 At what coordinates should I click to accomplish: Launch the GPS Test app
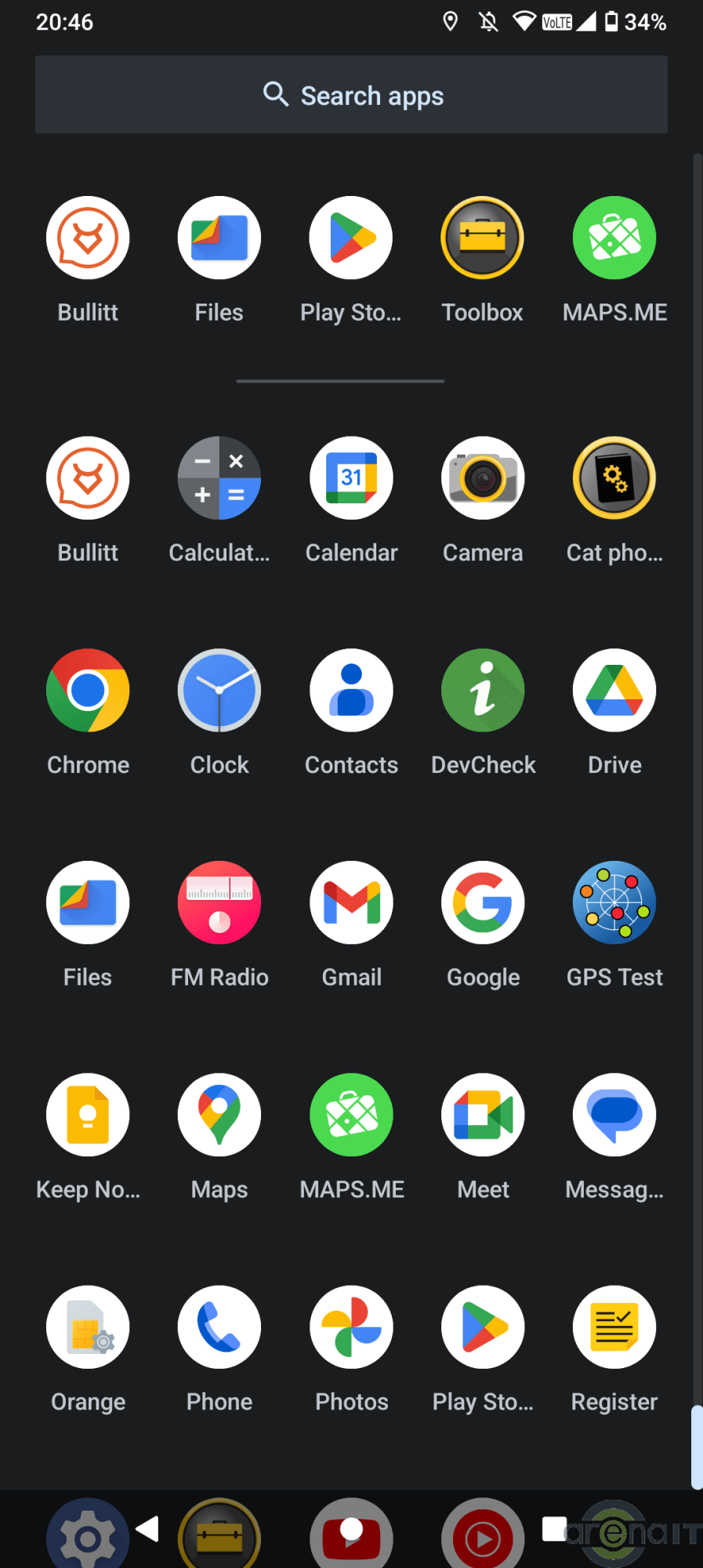pyautogui.click(x=614, y=903)
